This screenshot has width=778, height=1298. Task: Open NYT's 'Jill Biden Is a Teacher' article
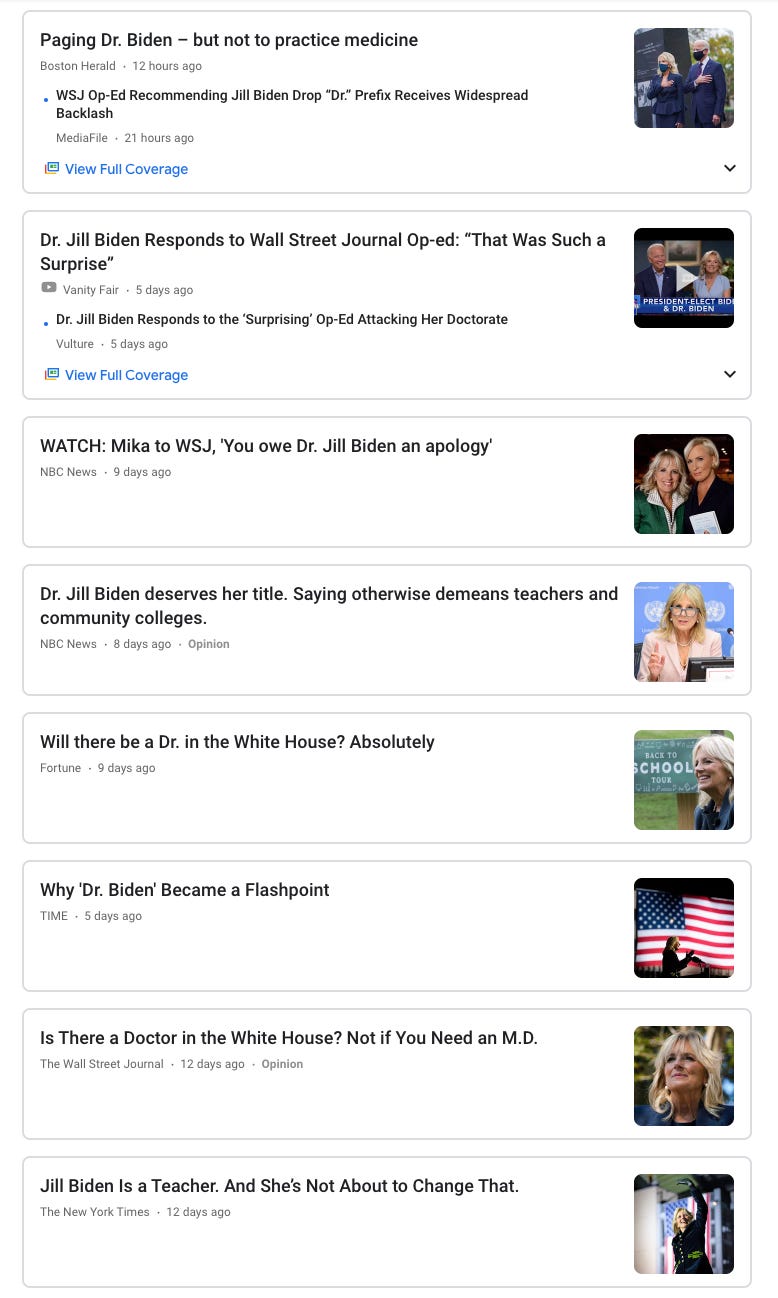click(279, 1186)
